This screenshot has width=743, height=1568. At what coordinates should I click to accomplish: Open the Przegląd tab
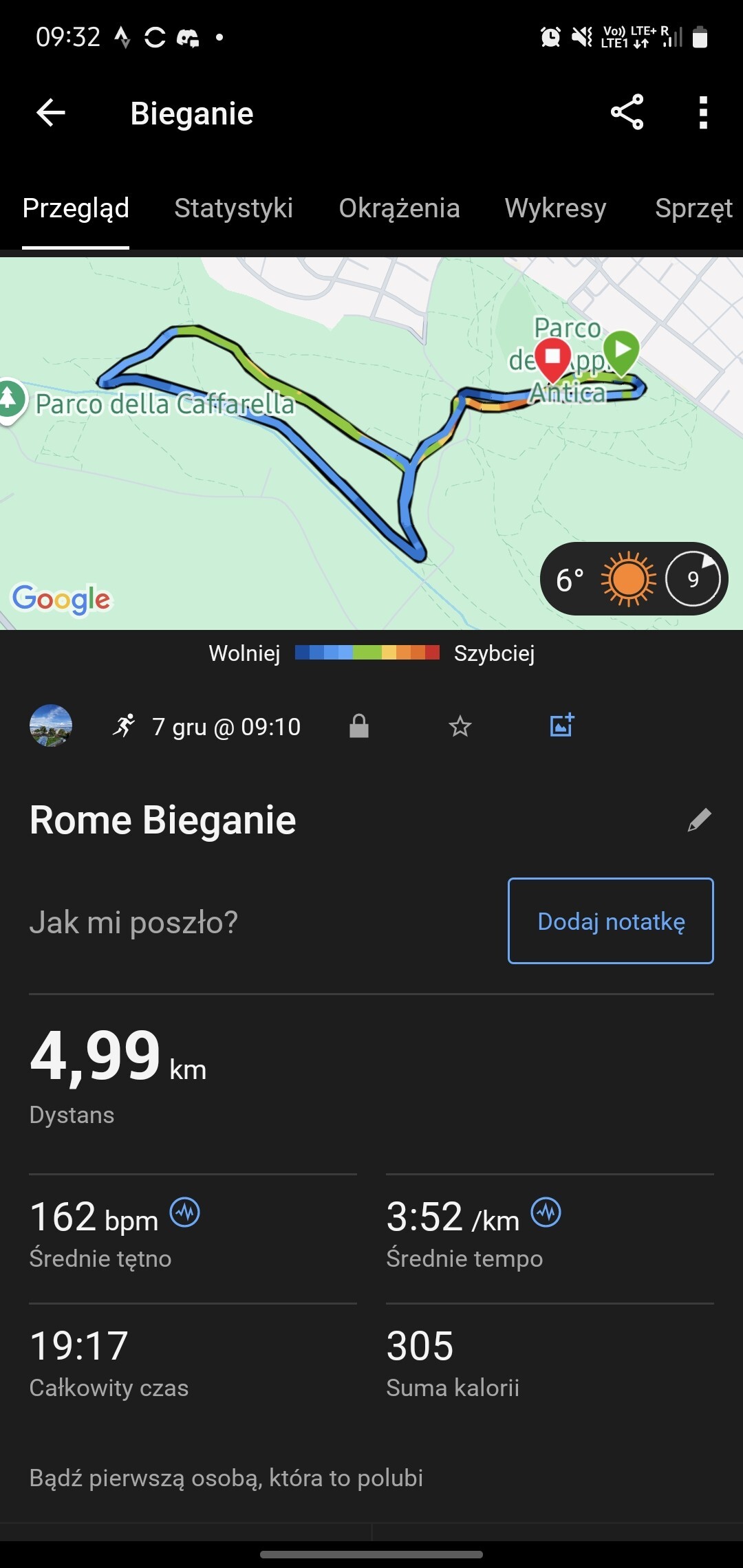(76, 208)
